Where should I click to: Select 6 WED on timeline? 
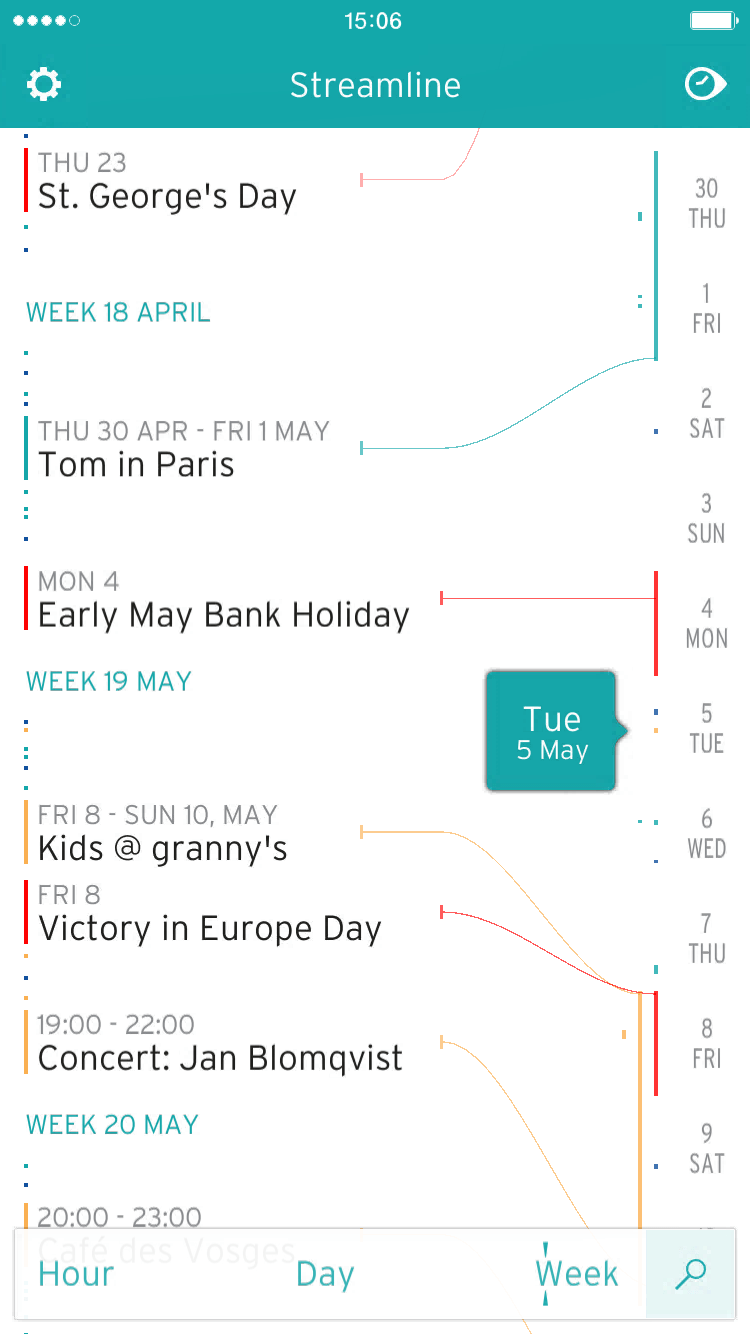(x=706, y=833)
